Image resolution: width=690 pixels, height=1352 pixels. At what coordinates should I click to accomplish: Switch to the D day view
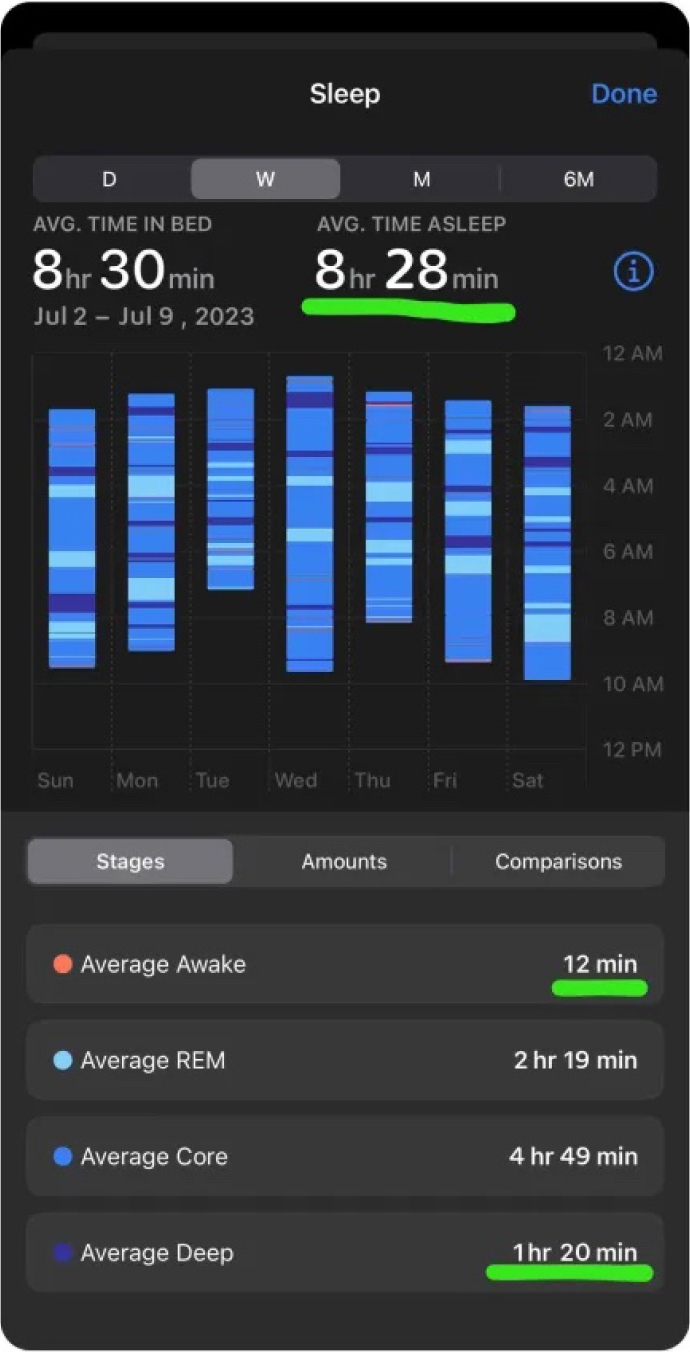click(x=110, y=180)
